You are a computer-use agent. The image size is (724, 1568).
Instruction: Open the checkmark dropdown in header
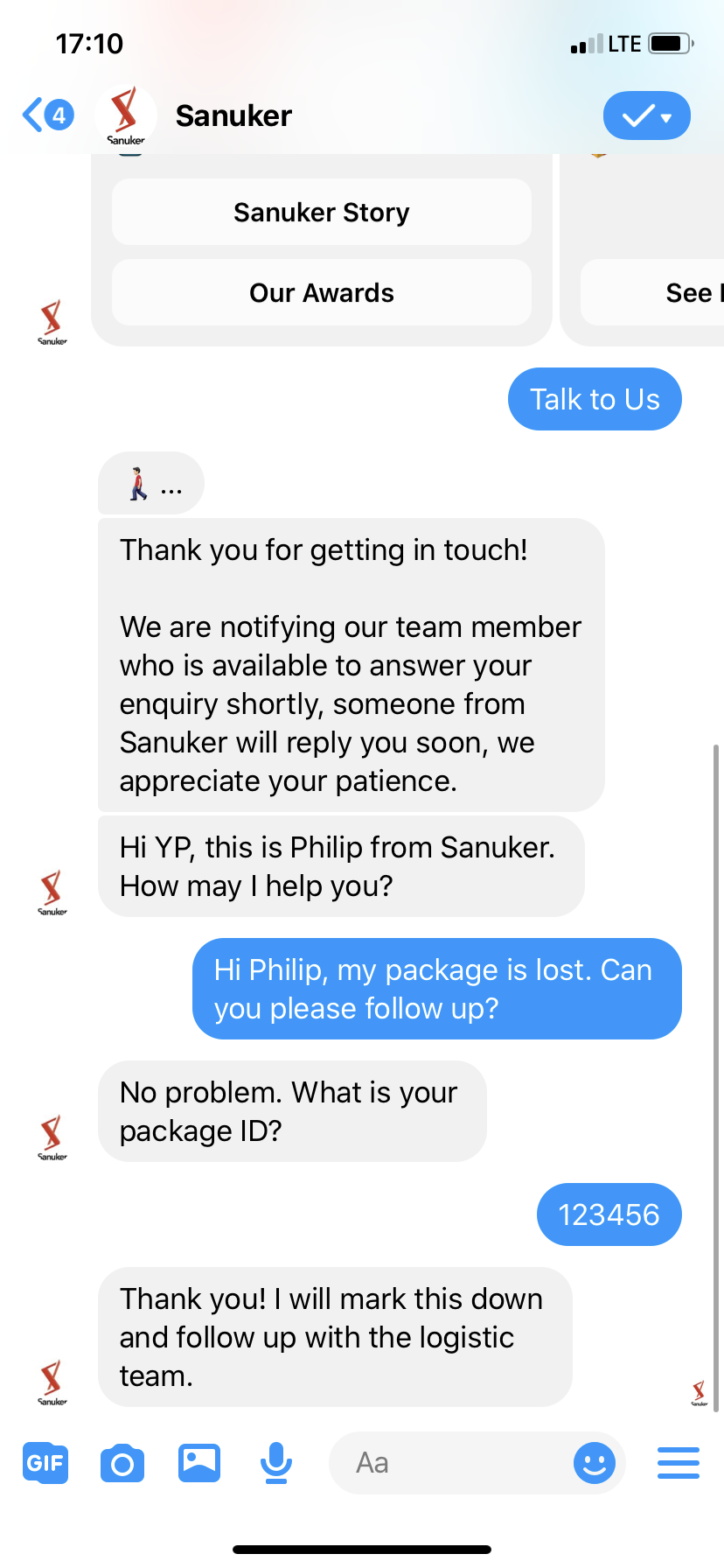pos(646,115)
